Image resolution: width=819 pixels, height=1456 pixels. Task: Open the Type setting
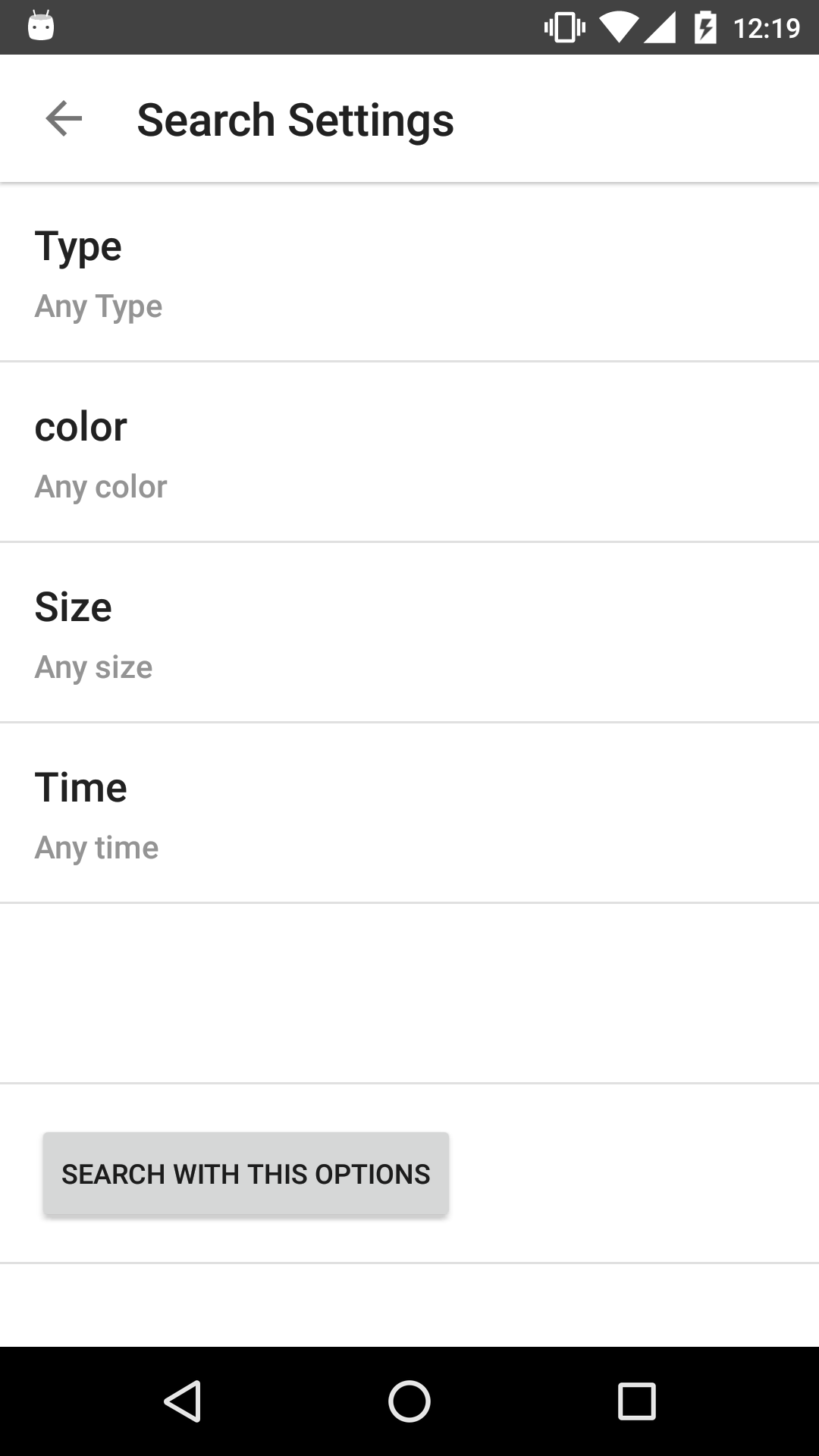pyautogui.click(x=409, y=273)
